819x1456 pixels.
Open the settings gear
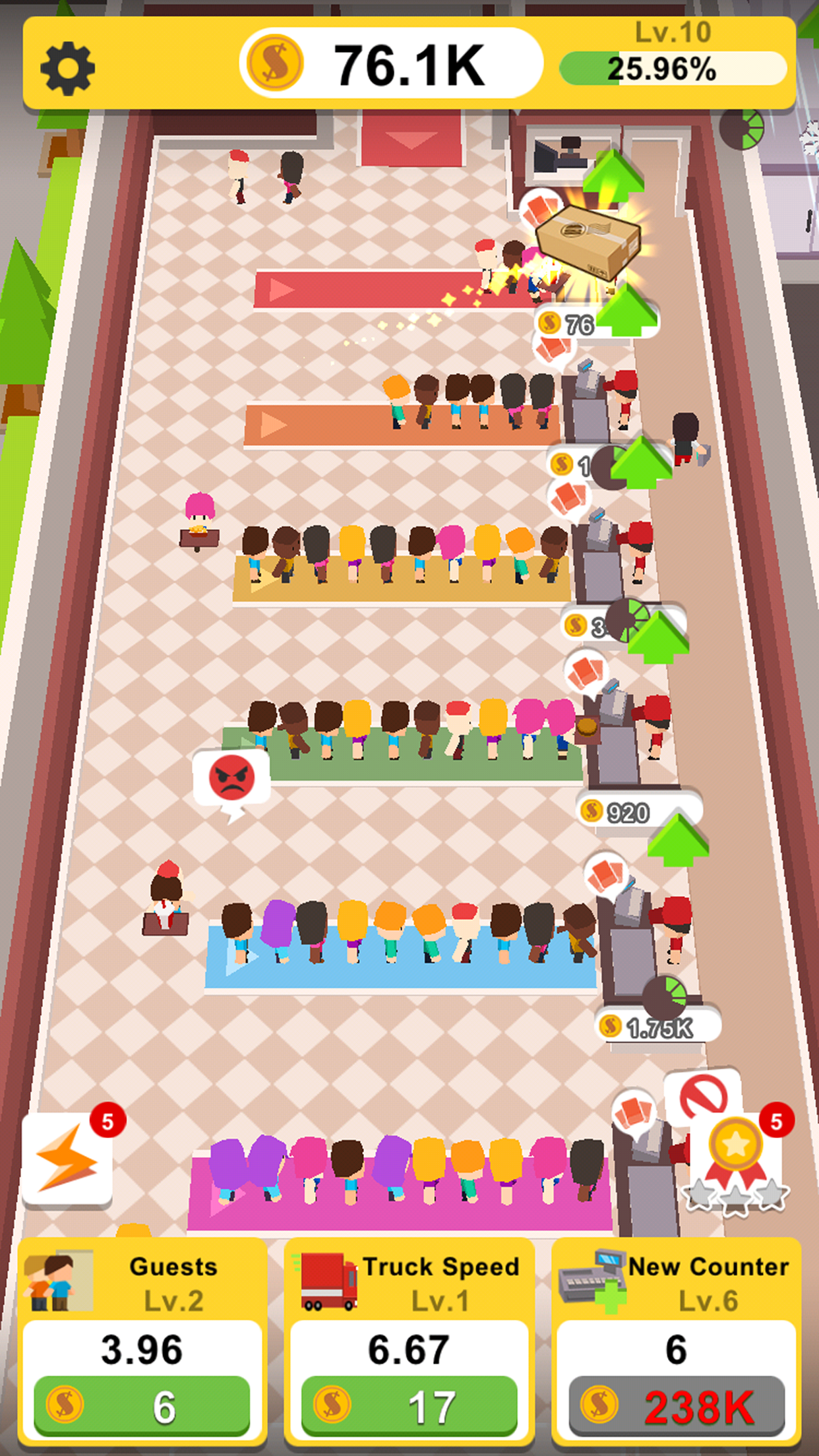click(67, 68)
